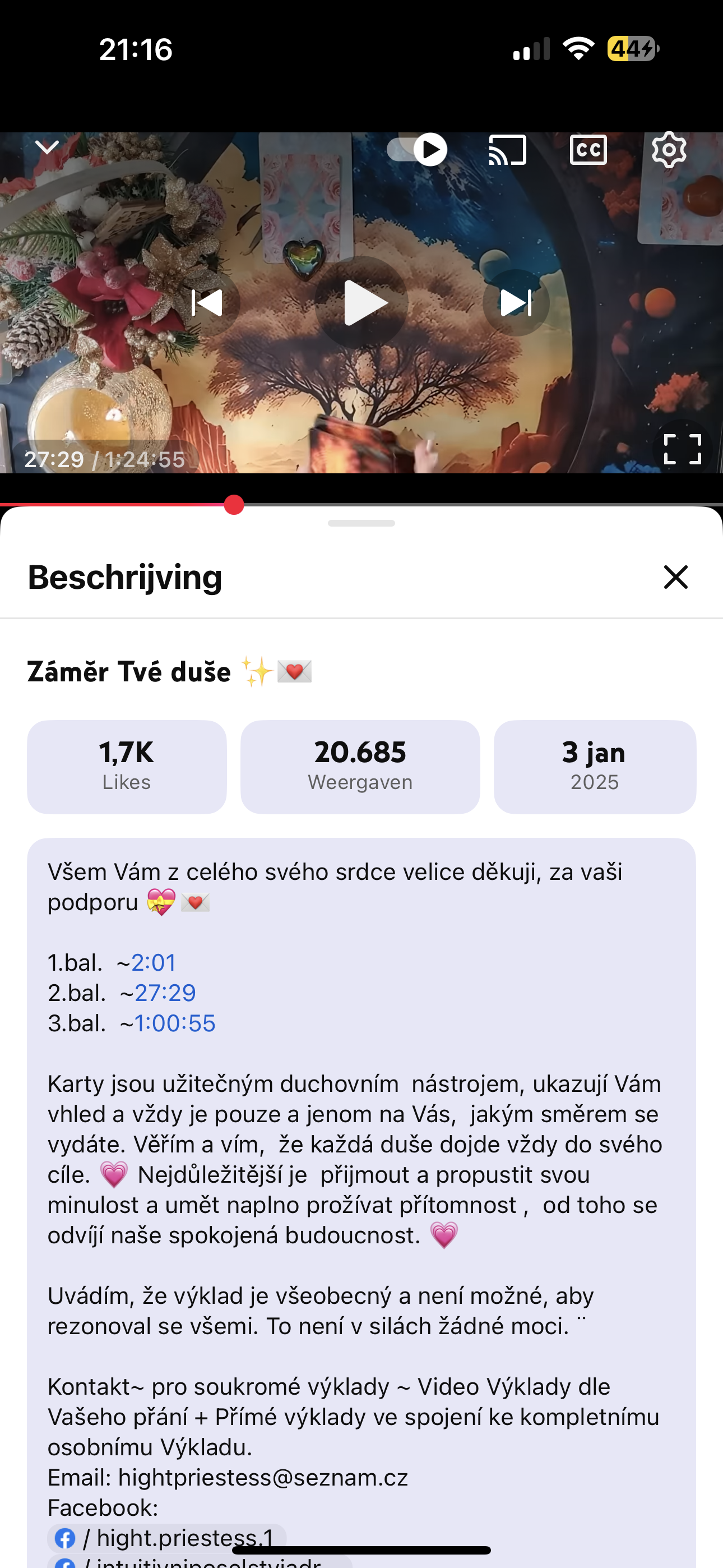
Task: Turn on closed captions
Action: (588, 150)
